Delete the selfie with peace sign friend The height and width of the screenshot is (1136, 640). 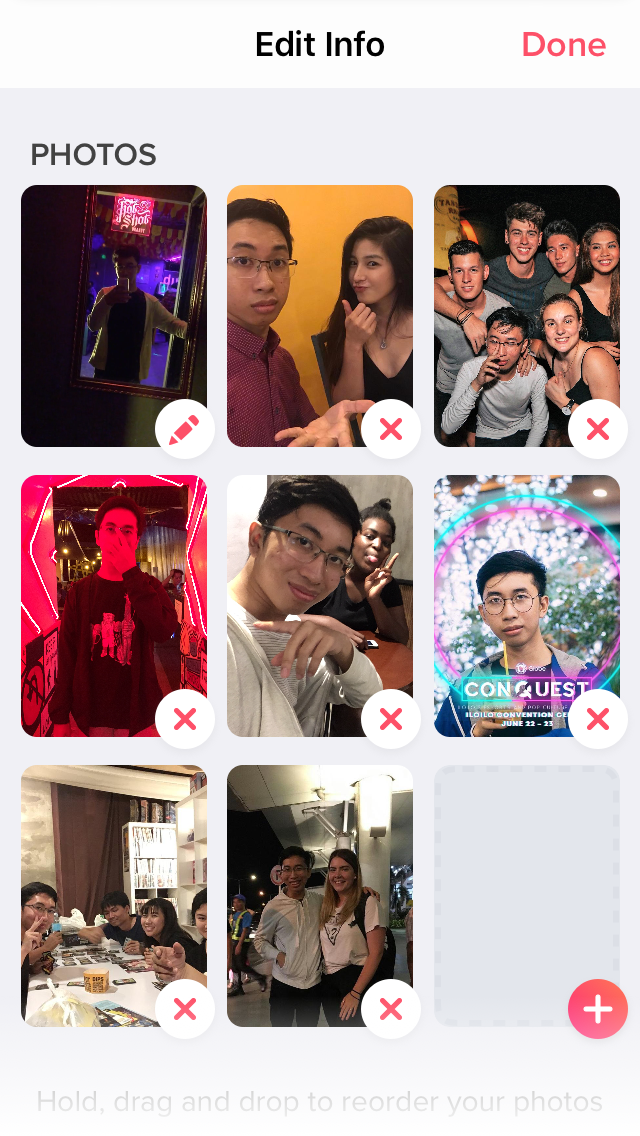click(391, 719)
